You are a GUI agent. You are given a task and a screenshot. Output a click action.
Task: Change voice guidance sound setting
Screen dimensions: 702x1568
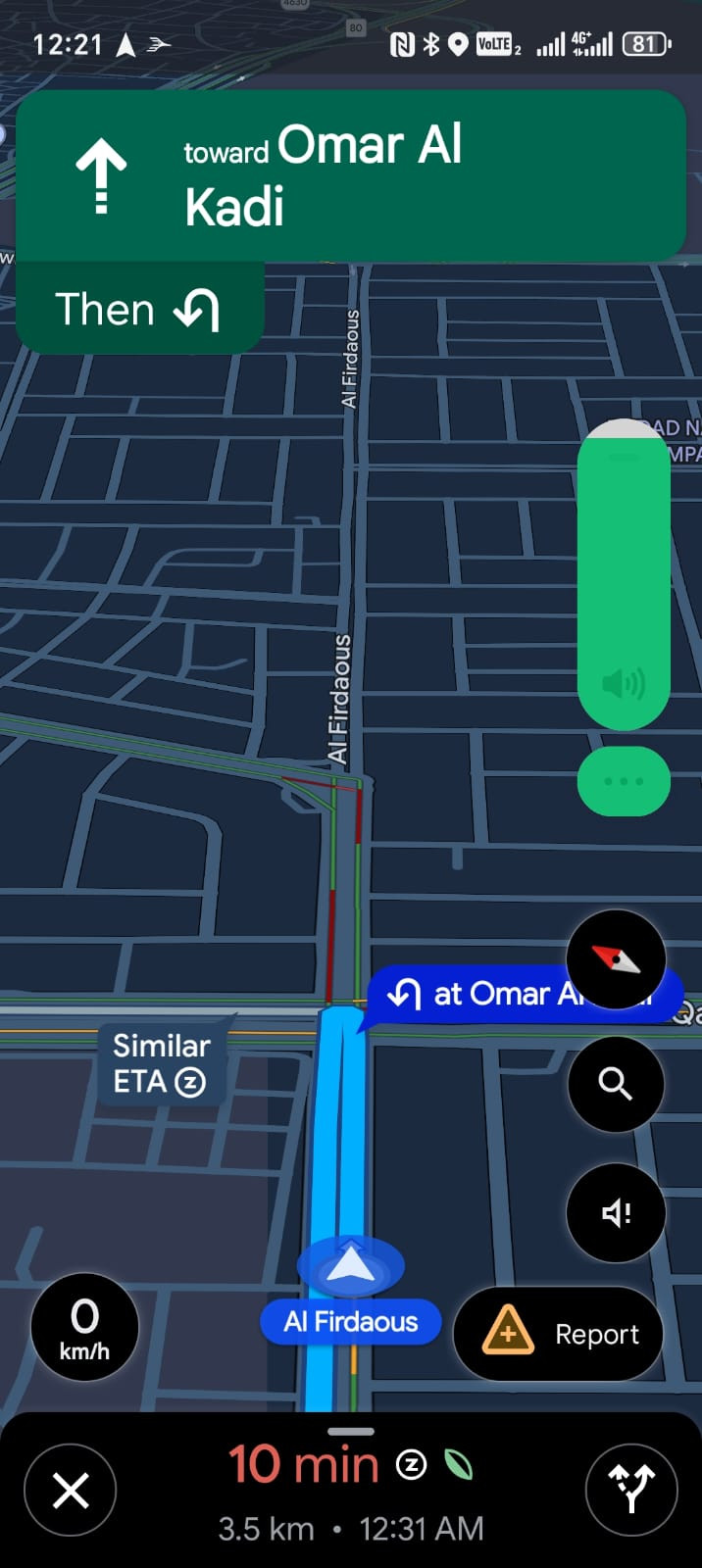tap(616, 1213)
